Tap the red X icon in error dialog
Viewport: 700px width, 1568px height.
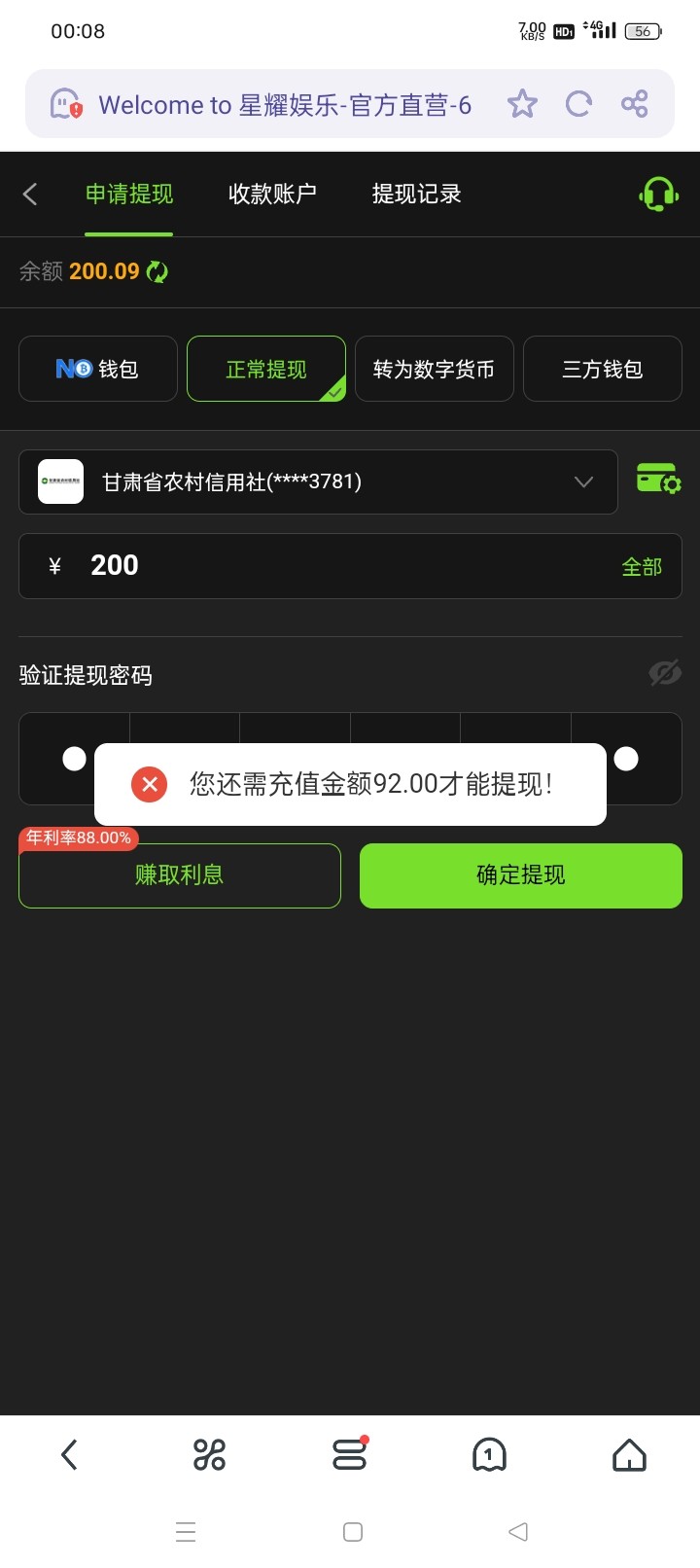coord(148,784)
